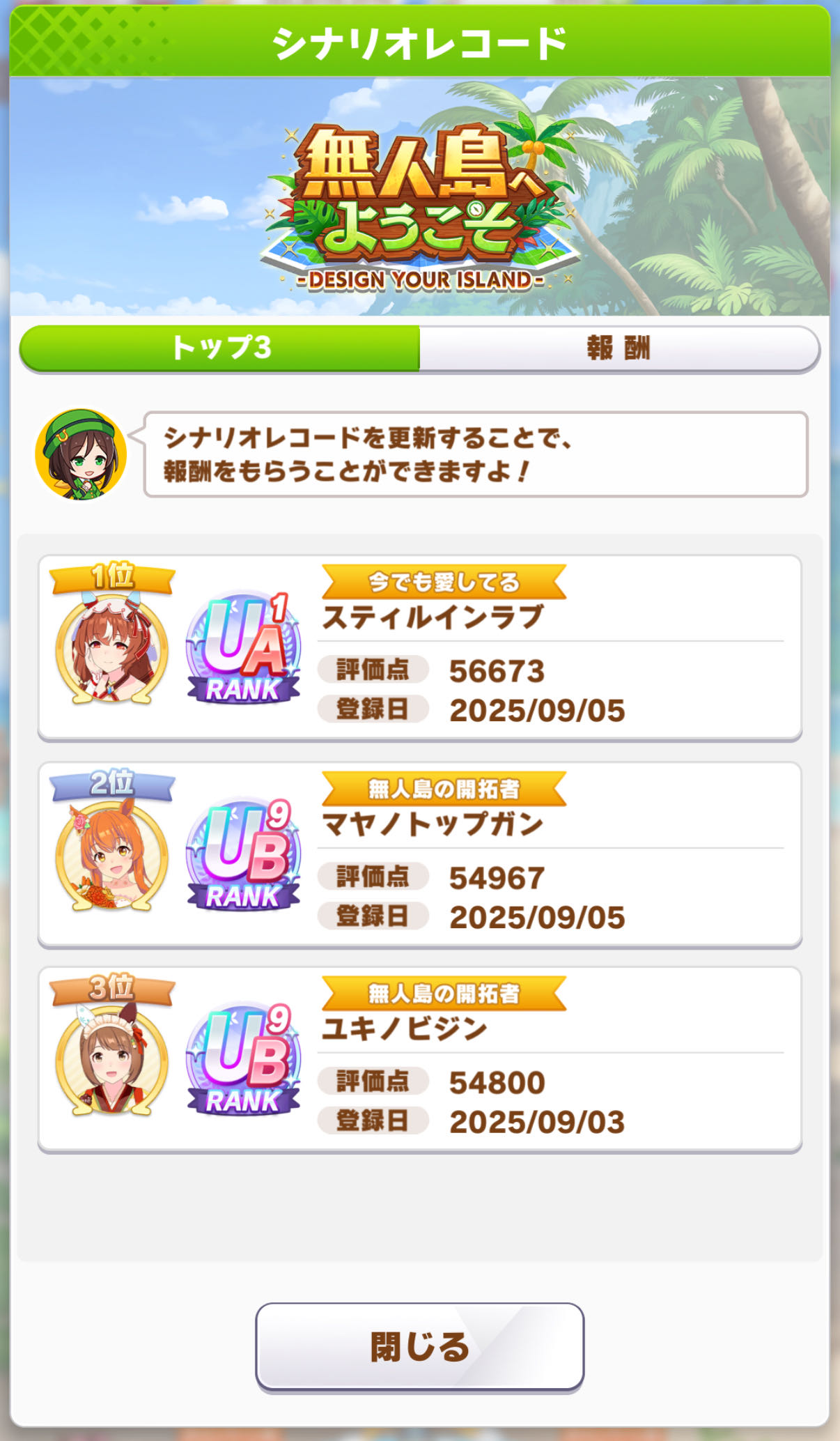Open the 1位 record card for スティルインラブ
The width and height of the screenshot is (840, 1441).
419,647
